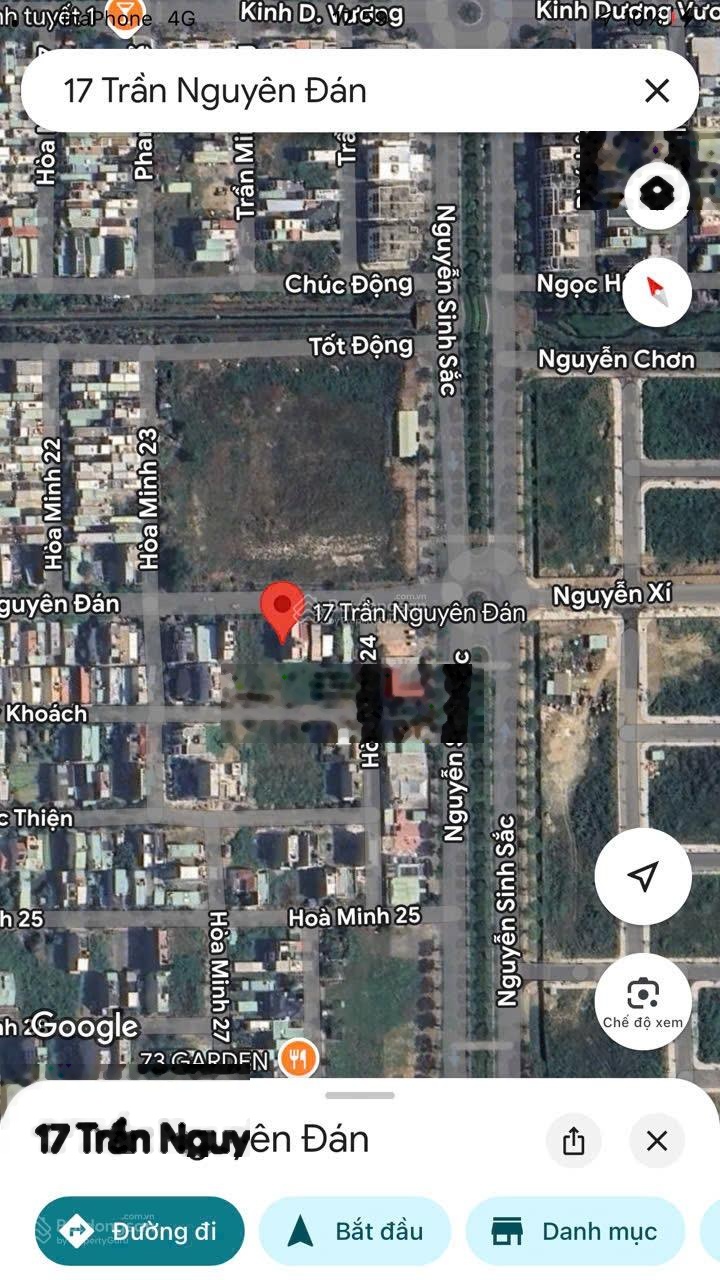Get directions with the Đường đi button

tap(140, 1231)
